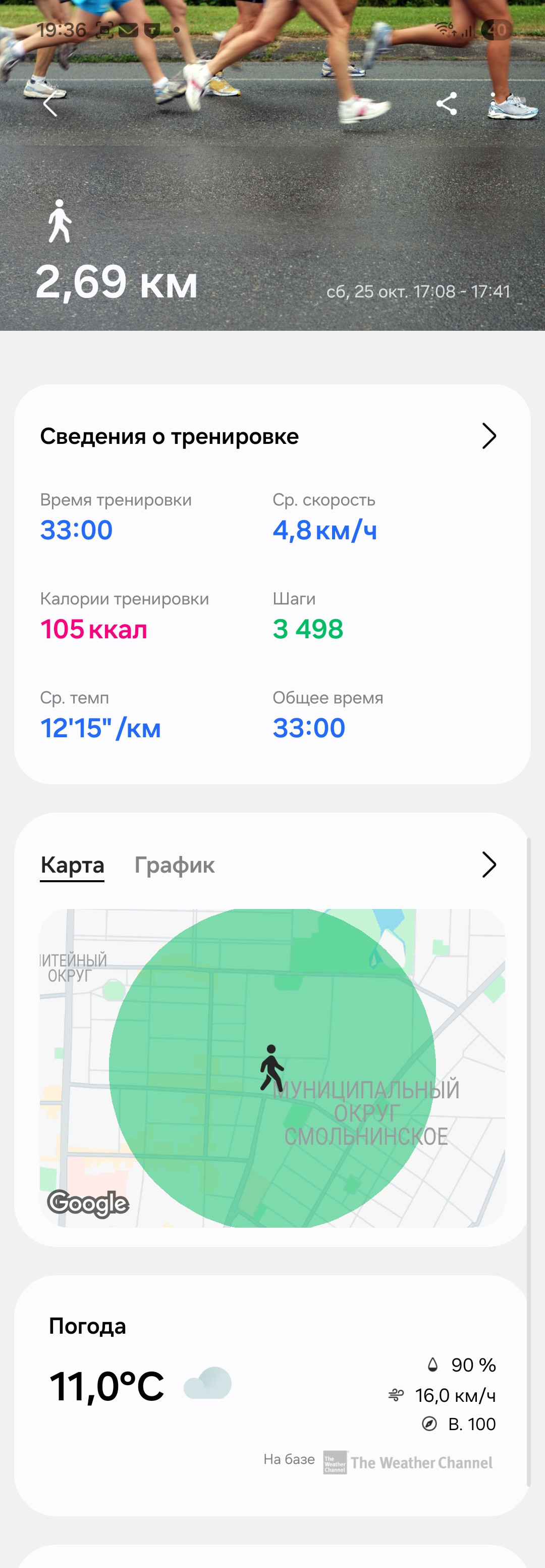This screenshot has width=545, height=1568.
Task: Open the workout route map
Action: [272, 1068]
